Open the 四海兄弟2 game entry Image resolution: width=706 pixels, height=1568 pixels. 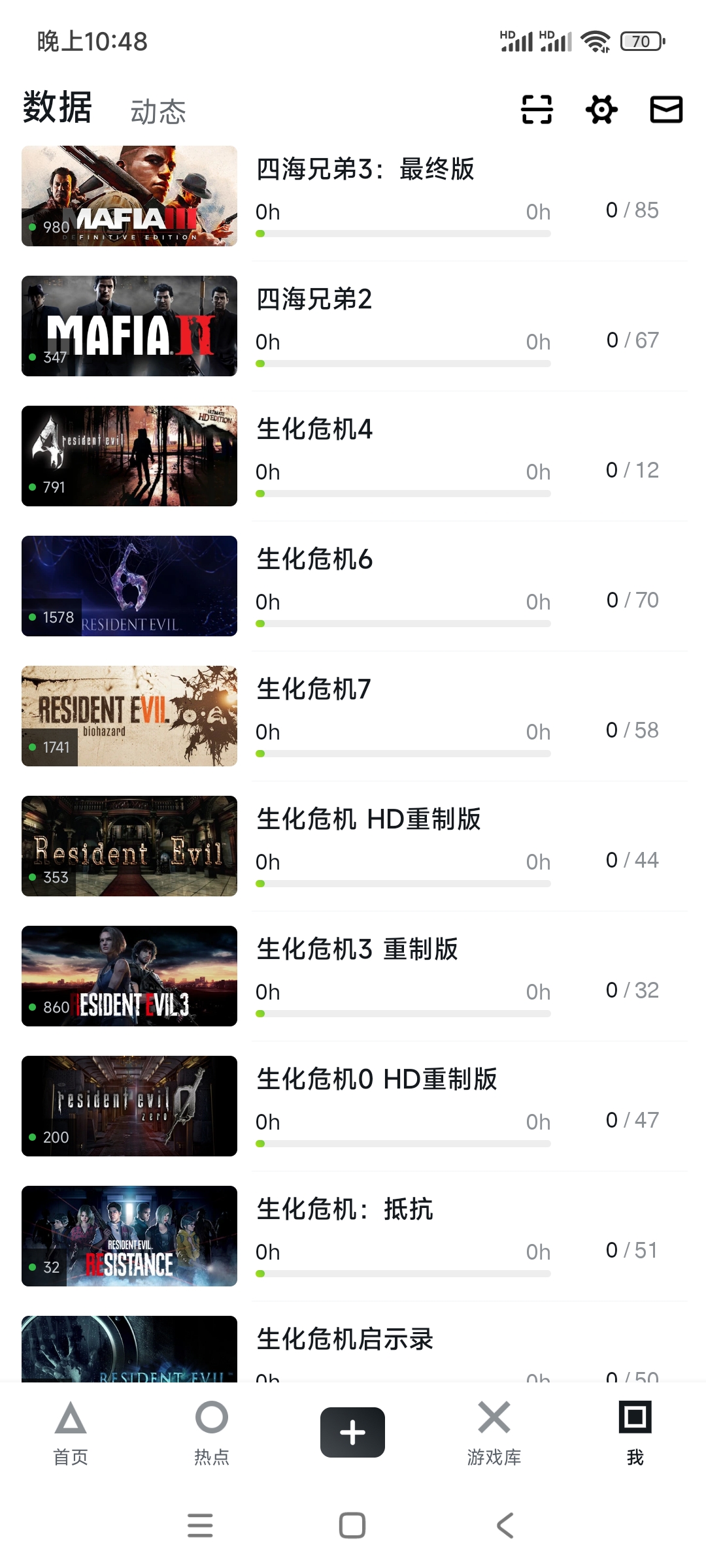point(314,299)
